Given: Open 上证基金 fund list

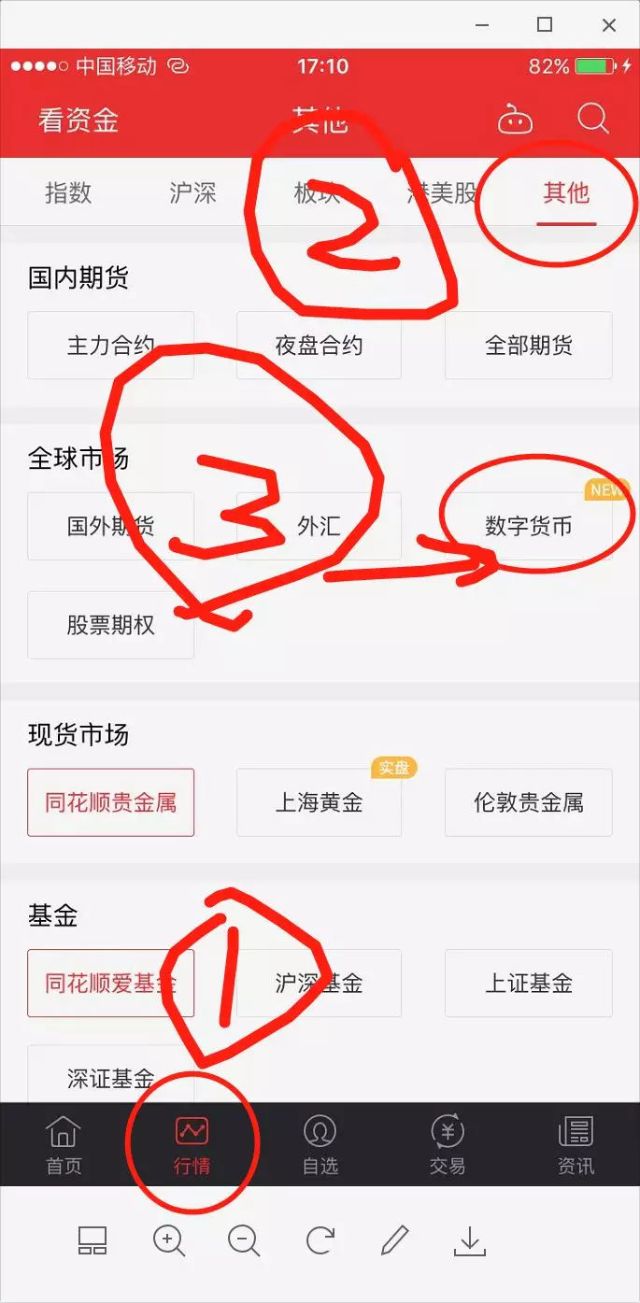Looking at the screenshot, I should [x=528, y=983].
